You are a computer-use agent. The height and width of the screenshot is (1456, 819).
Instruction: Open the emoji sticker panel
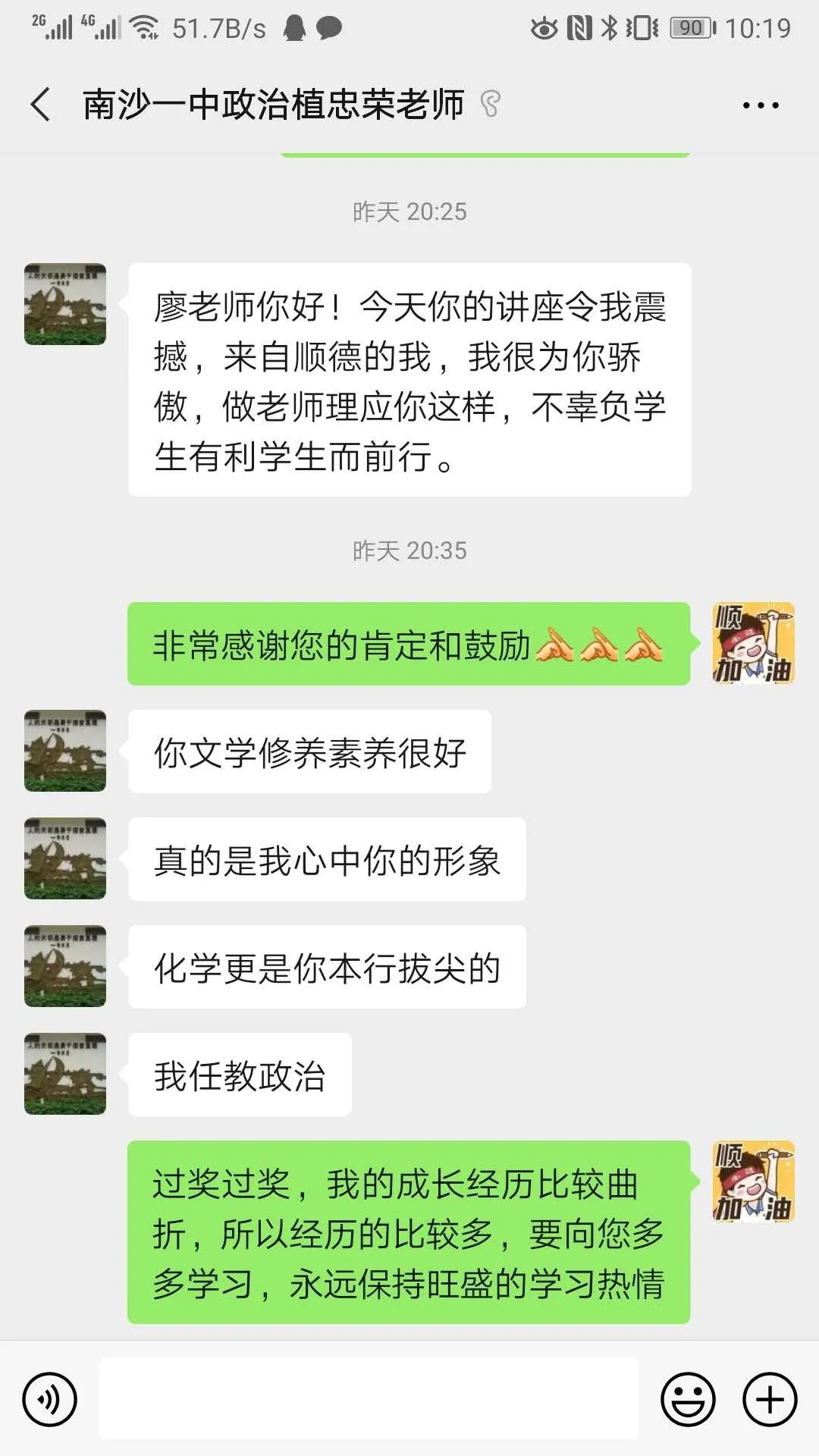pyautogui.click(x=688, y=1399)
